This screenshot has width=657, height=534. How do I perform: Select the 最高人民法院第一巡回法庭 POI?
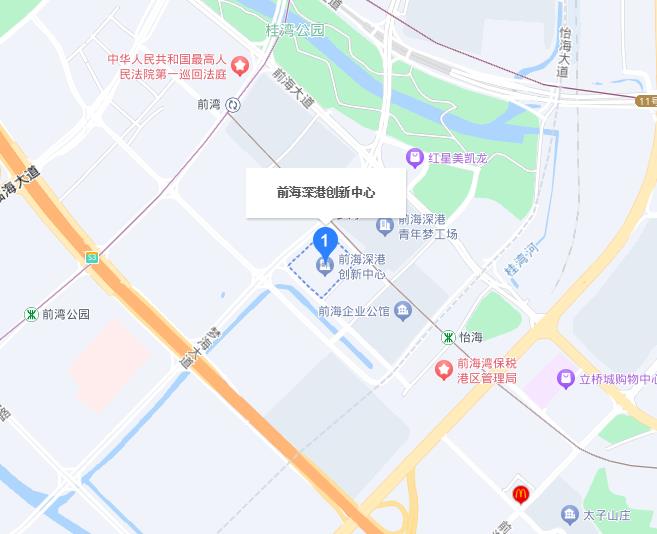(x=241, y=66)
